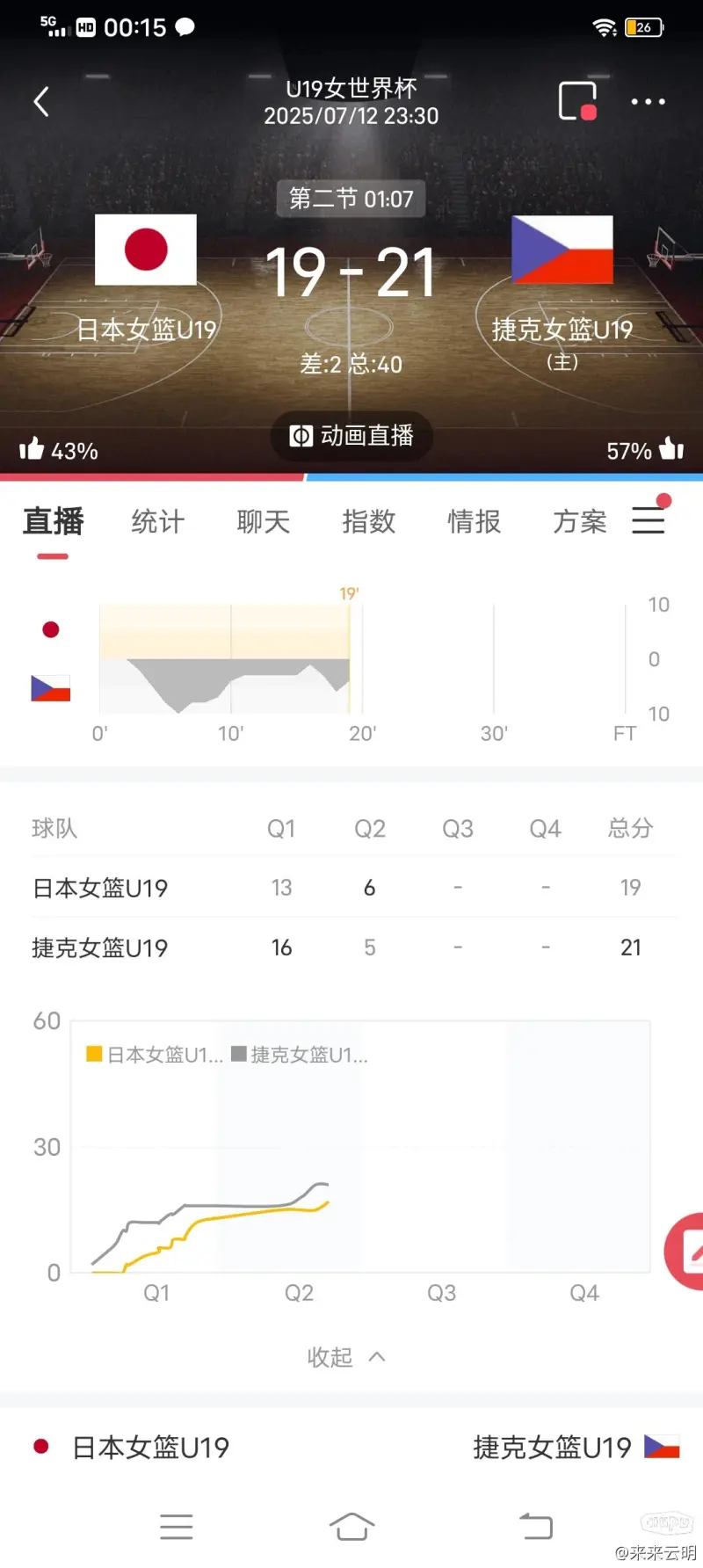703x1568 pixels.
Task: Switch to the 方案 tab
Action: point(580,521)
